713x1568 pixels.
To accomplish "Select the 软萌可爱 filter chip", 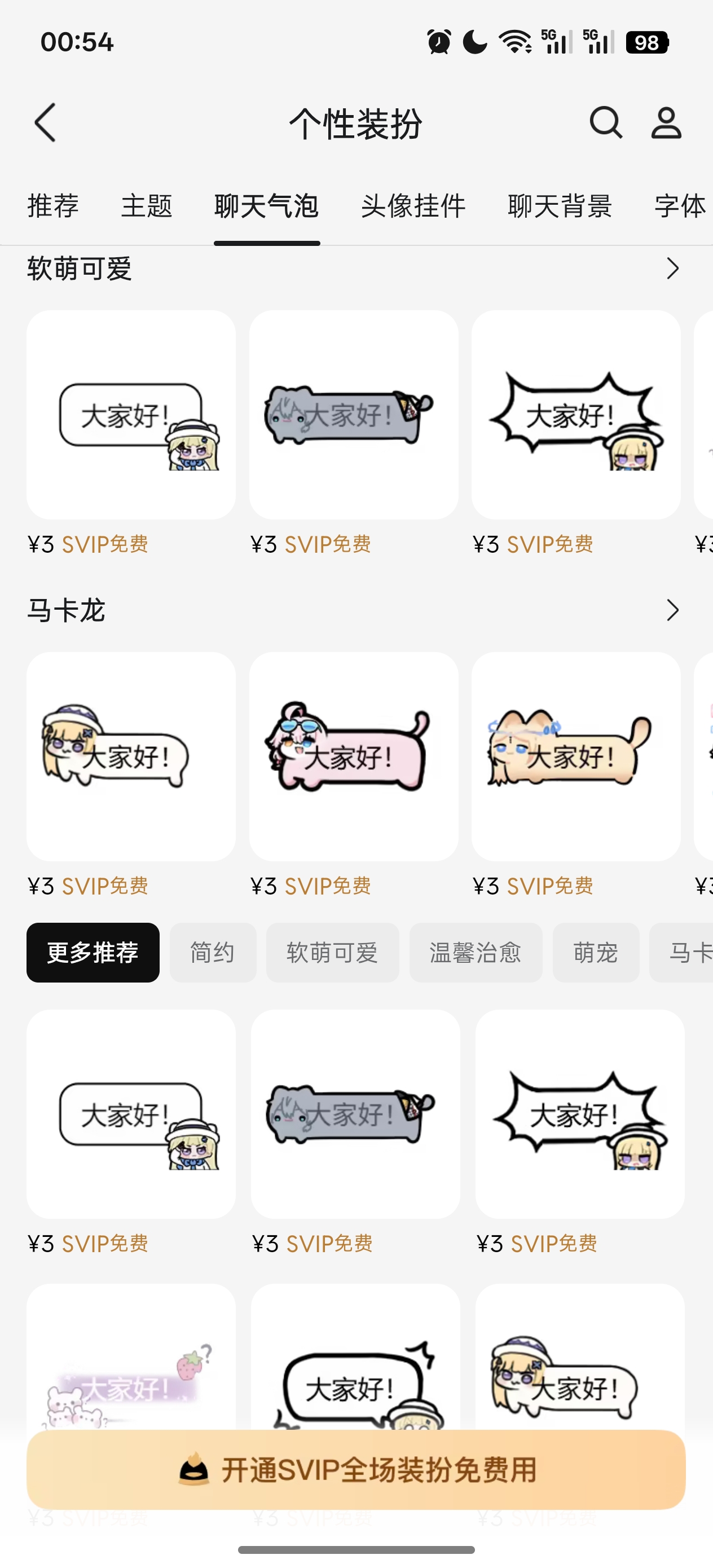I will [x=332, y=953].
